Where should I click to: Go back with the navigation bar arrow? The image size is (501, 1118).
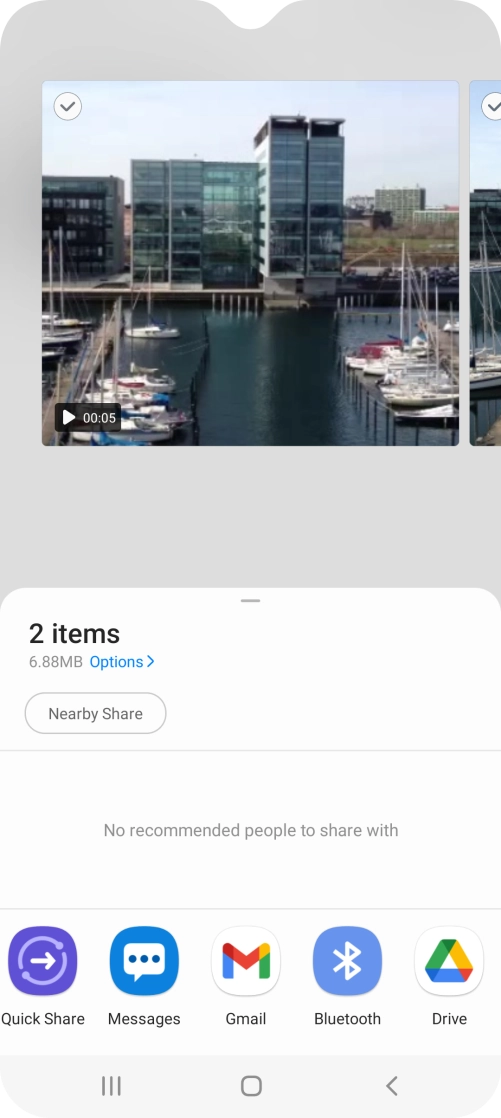point(391,1086)
